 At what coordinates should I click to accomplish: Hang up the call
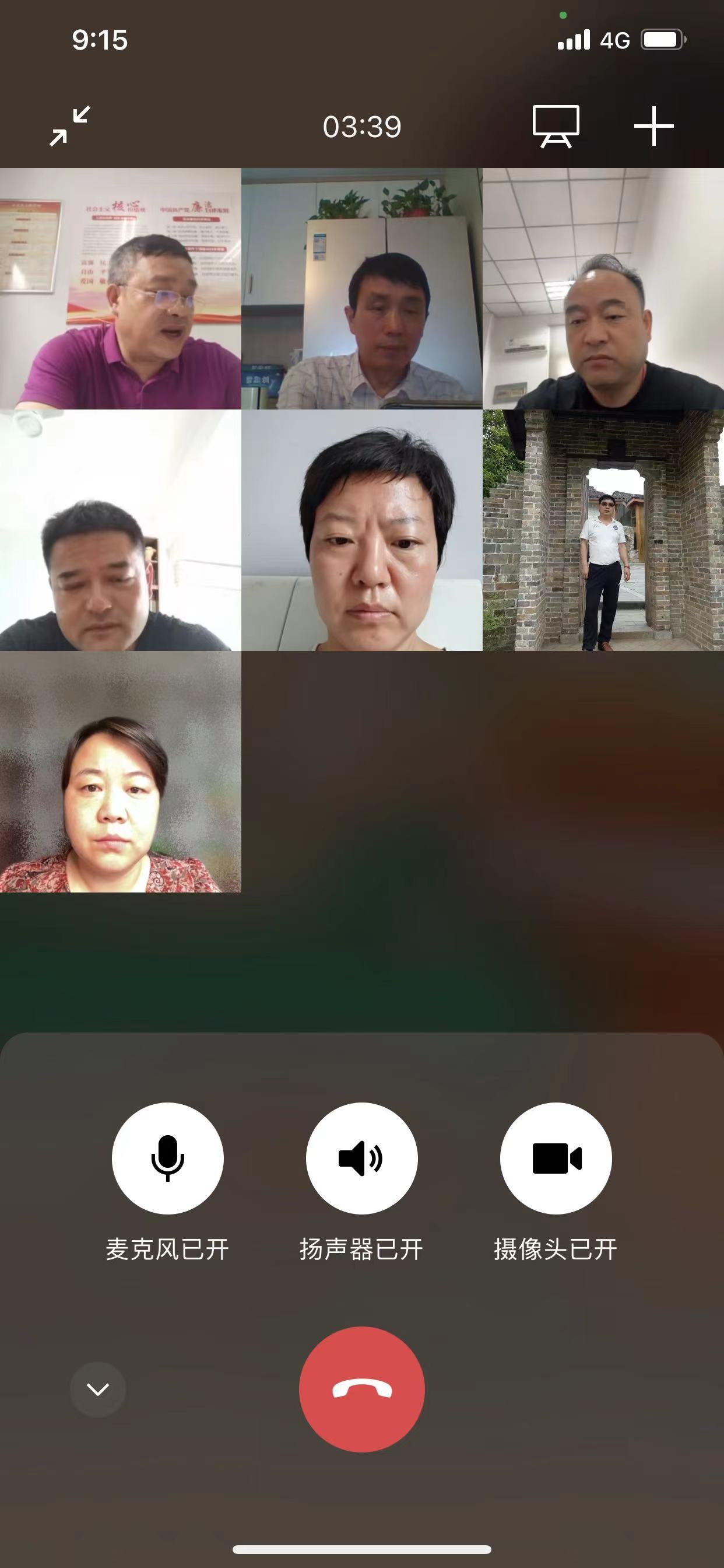(361, 1389)
